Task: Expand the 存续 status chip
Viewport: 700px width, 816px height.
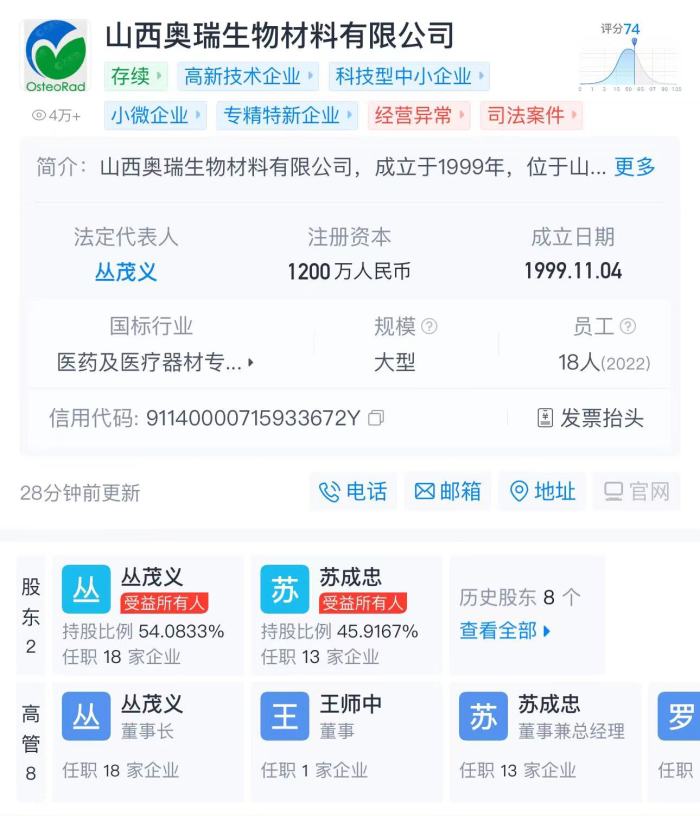Action: (134, 76)
